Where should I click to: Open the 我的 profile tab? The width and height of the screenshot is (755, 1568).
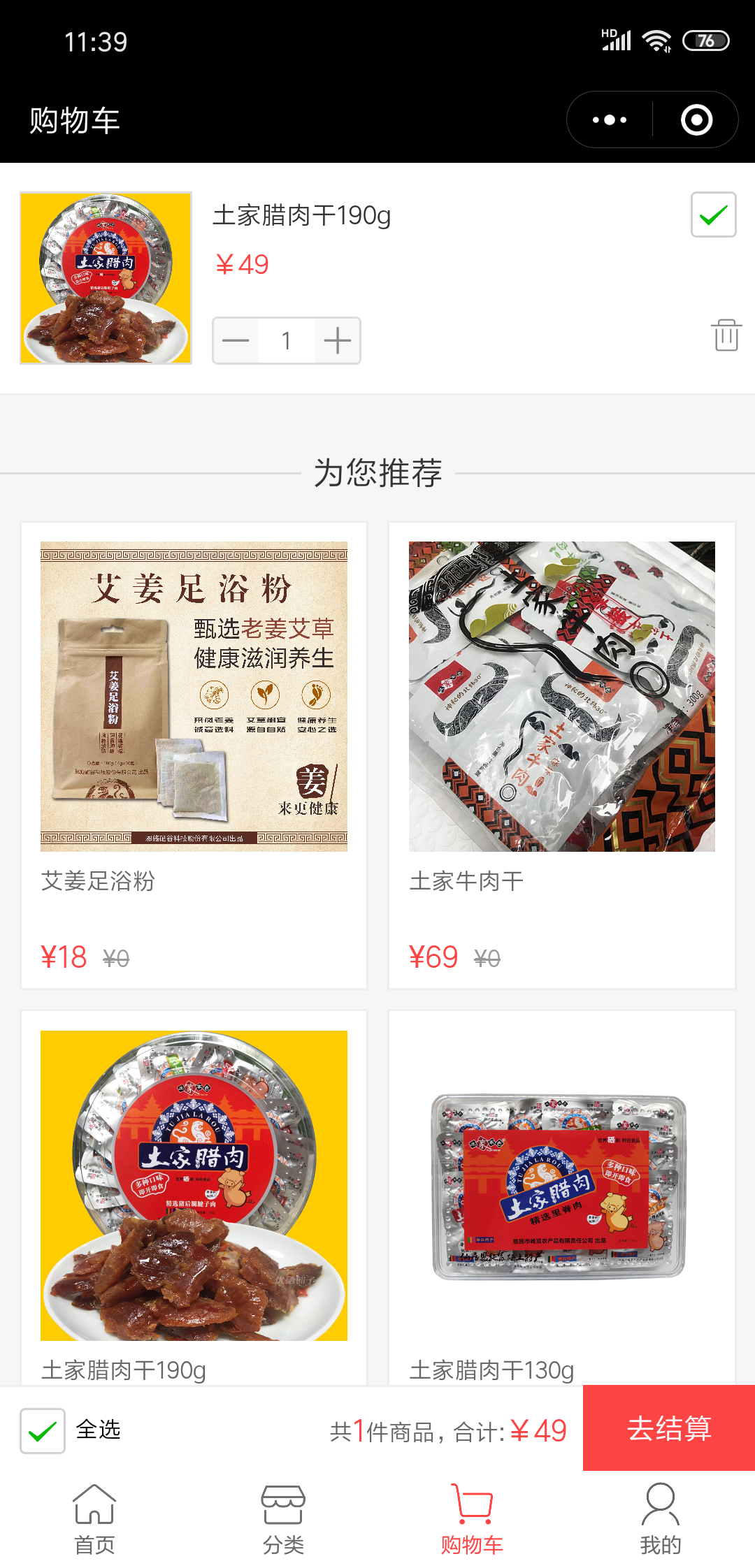[661, 1519]
